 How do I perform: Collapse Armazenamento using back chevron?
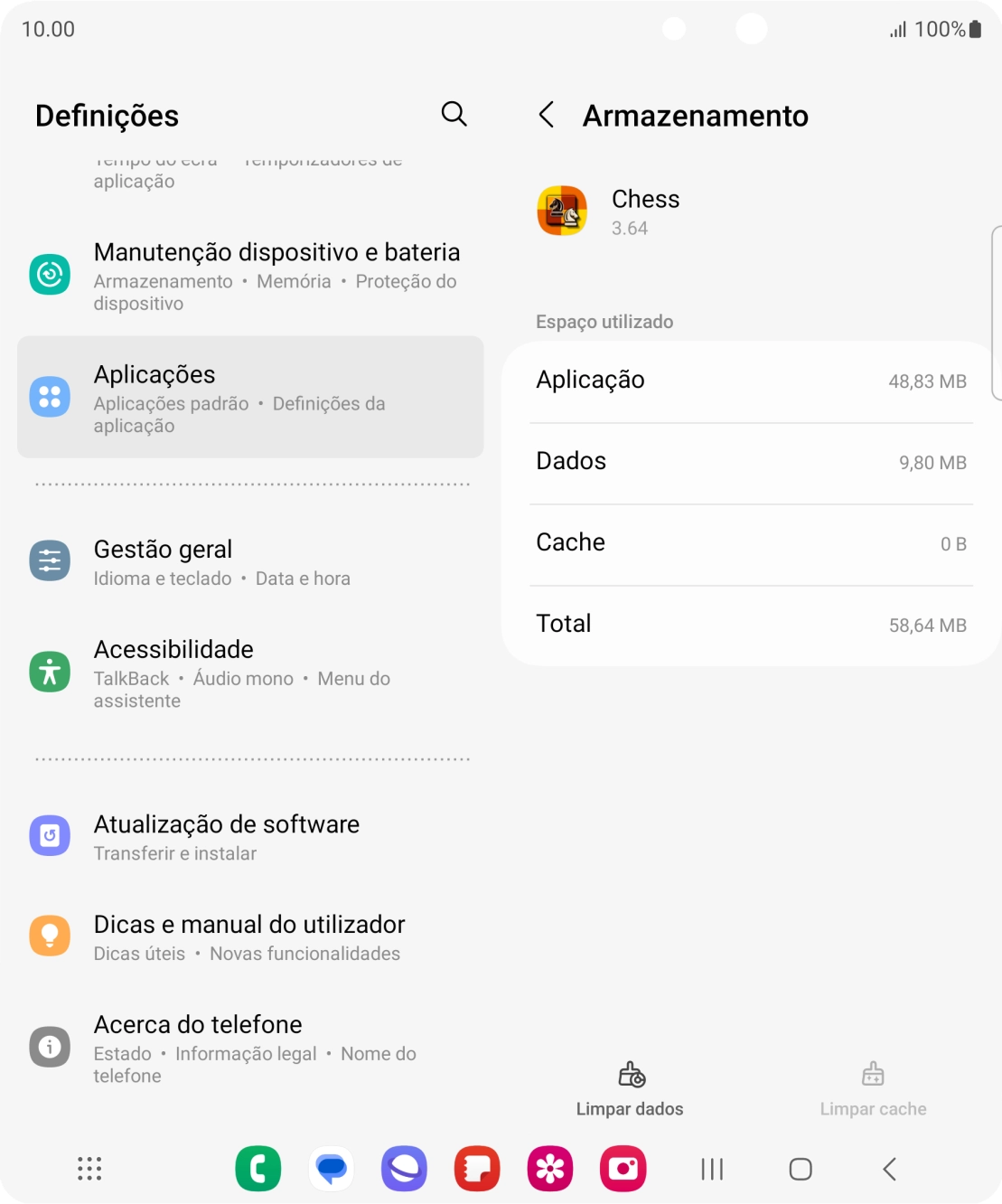point(546,116)
